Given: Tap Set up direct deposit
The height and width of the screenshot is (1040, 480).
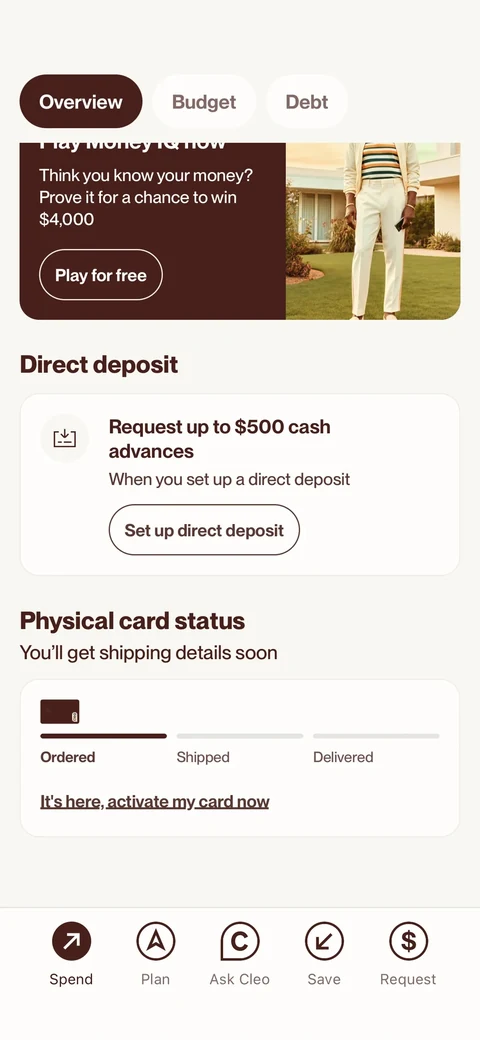Looking at the screenshot, I should tap(204, 530).
